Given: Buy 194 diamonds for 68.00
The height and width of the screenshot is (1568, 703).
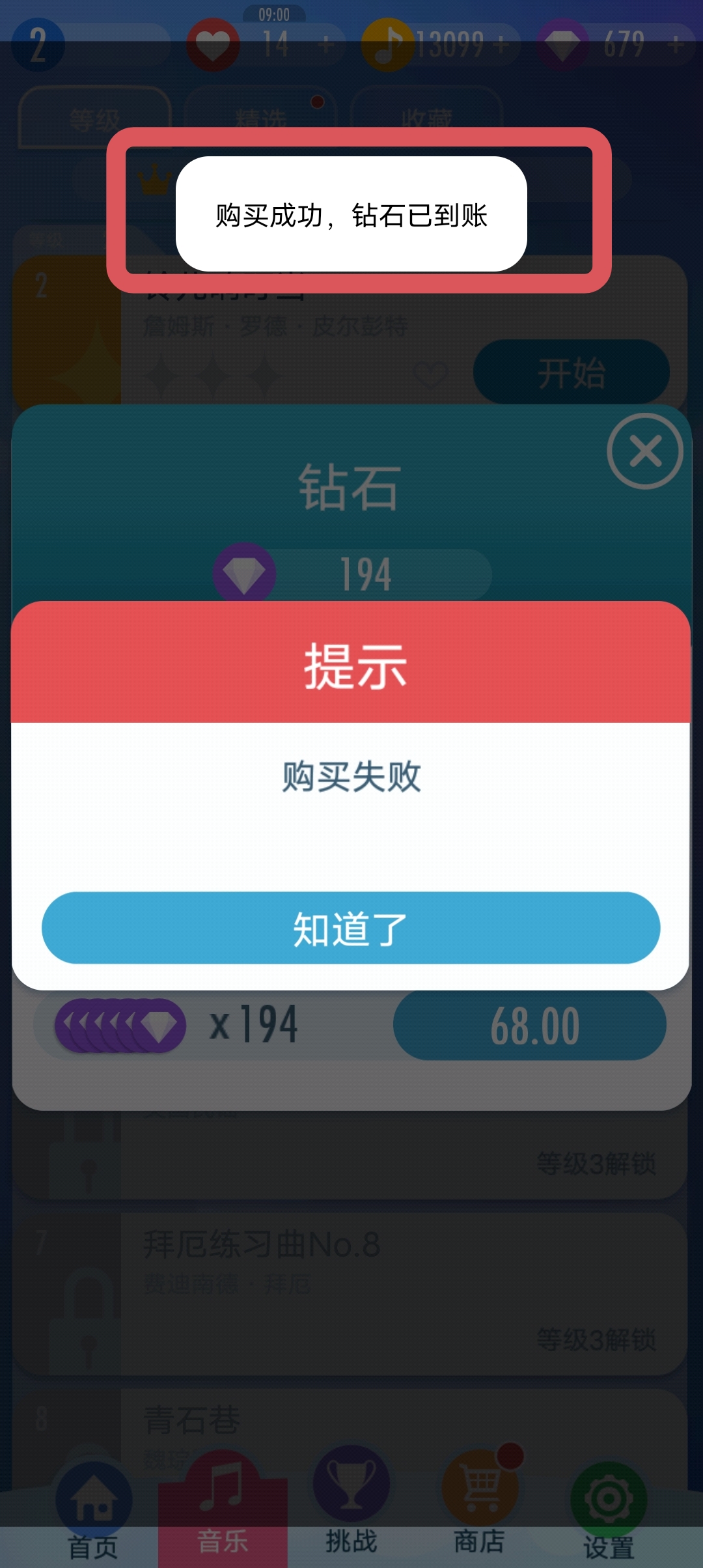Looking at the screenshot, I should 529,1026.
